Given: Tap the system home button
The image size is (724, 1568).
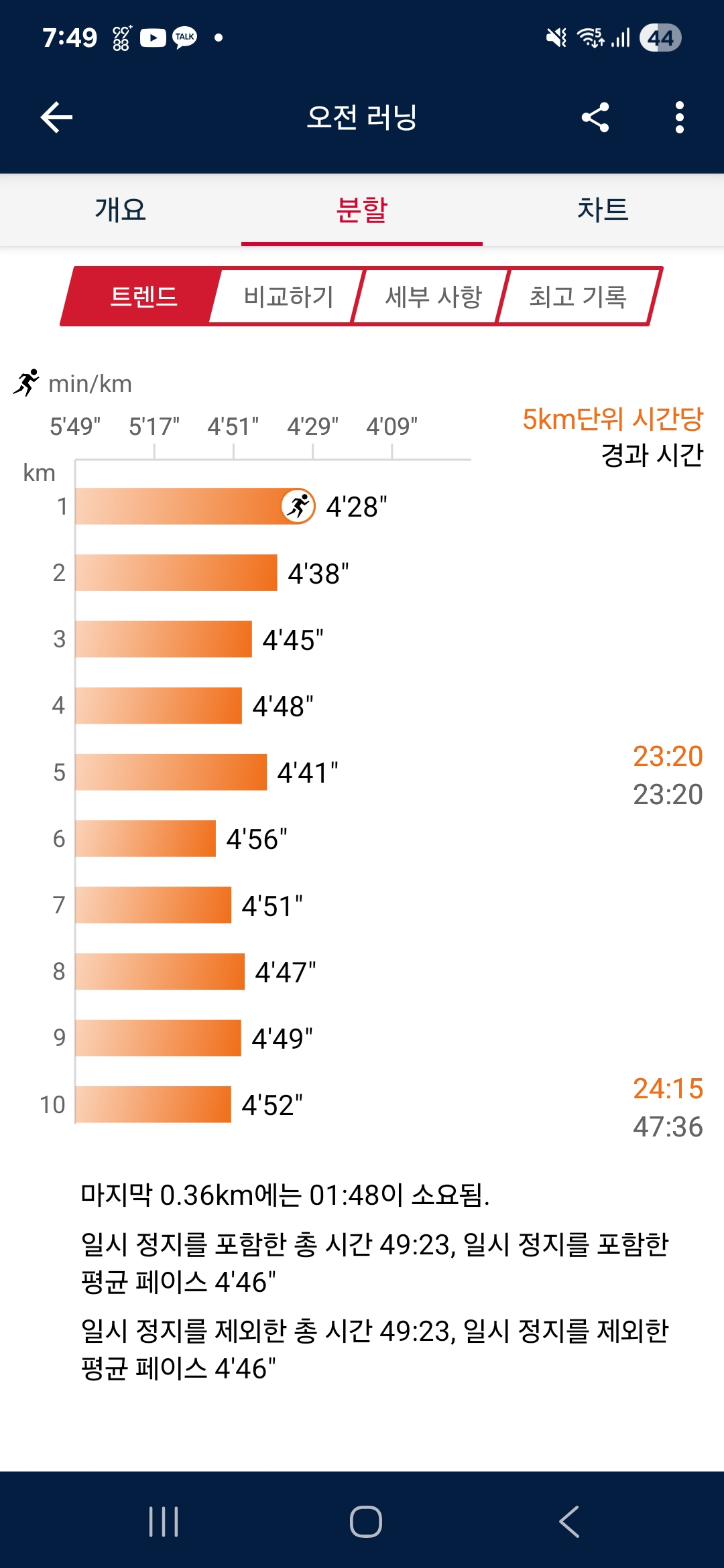Looking at the screenshot, I should (x=366, y=1521).
